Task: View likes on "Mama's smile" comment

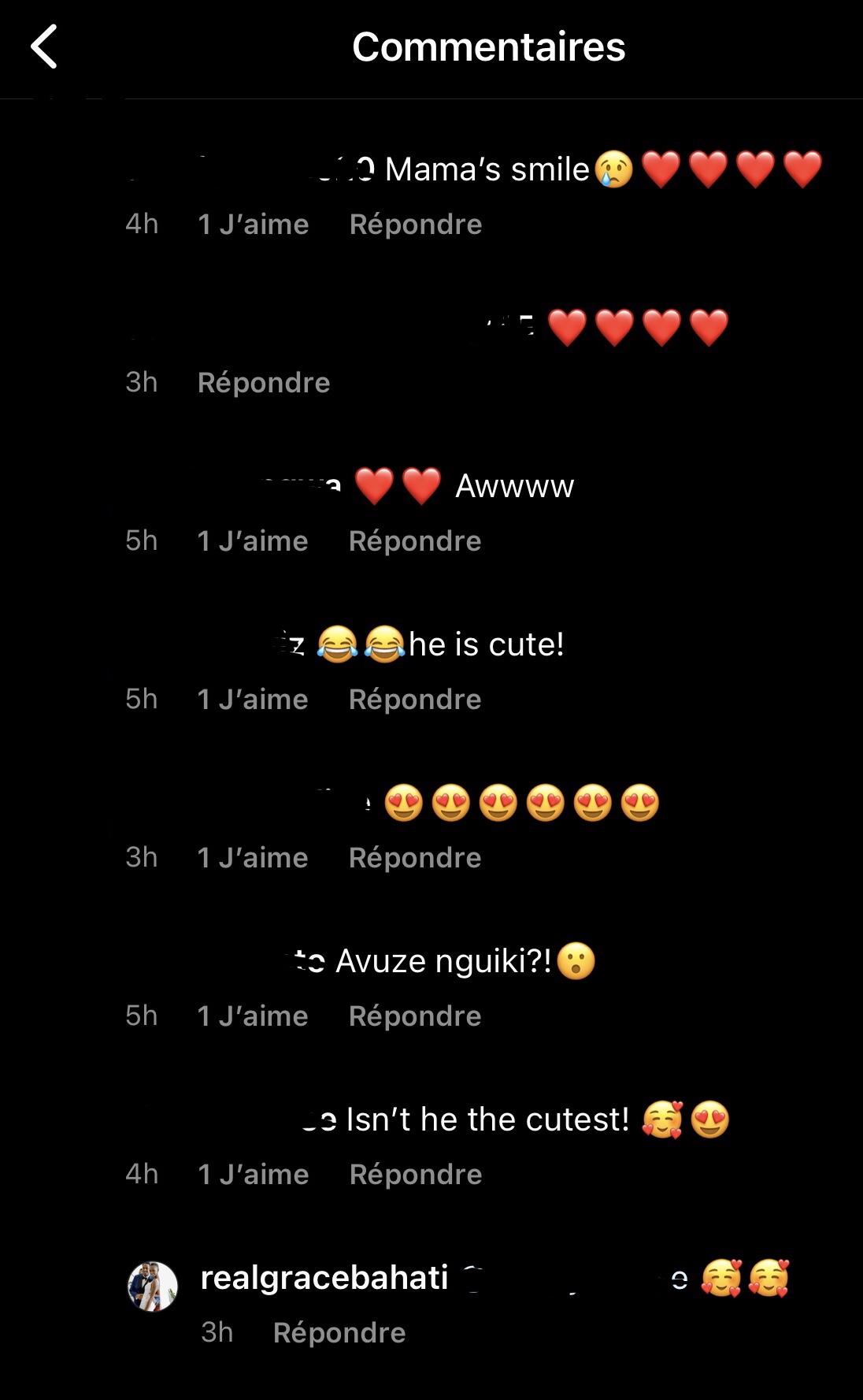Action: (x=253, y=225)
